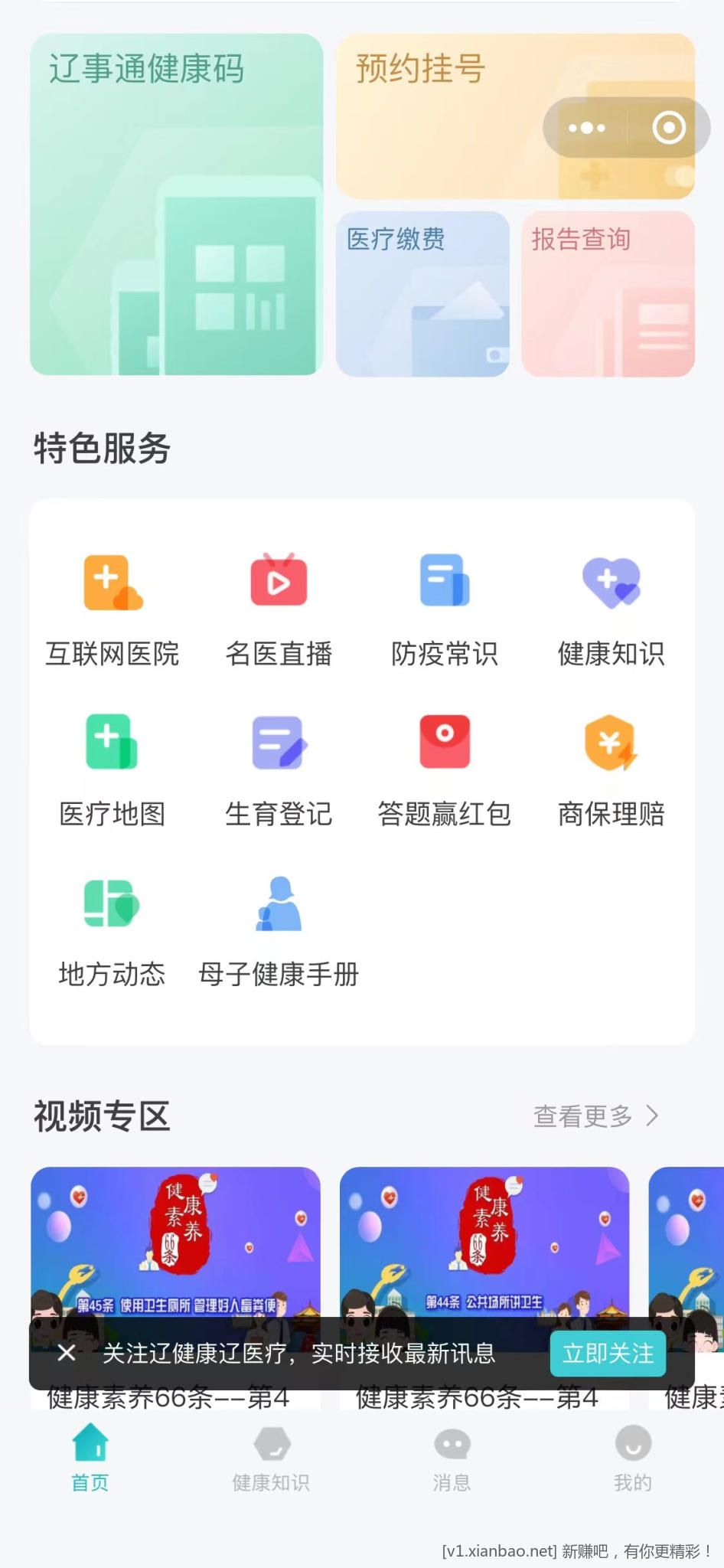Open 地方动态 local news
Viewport: 724px width, 1568px height.
113,930
